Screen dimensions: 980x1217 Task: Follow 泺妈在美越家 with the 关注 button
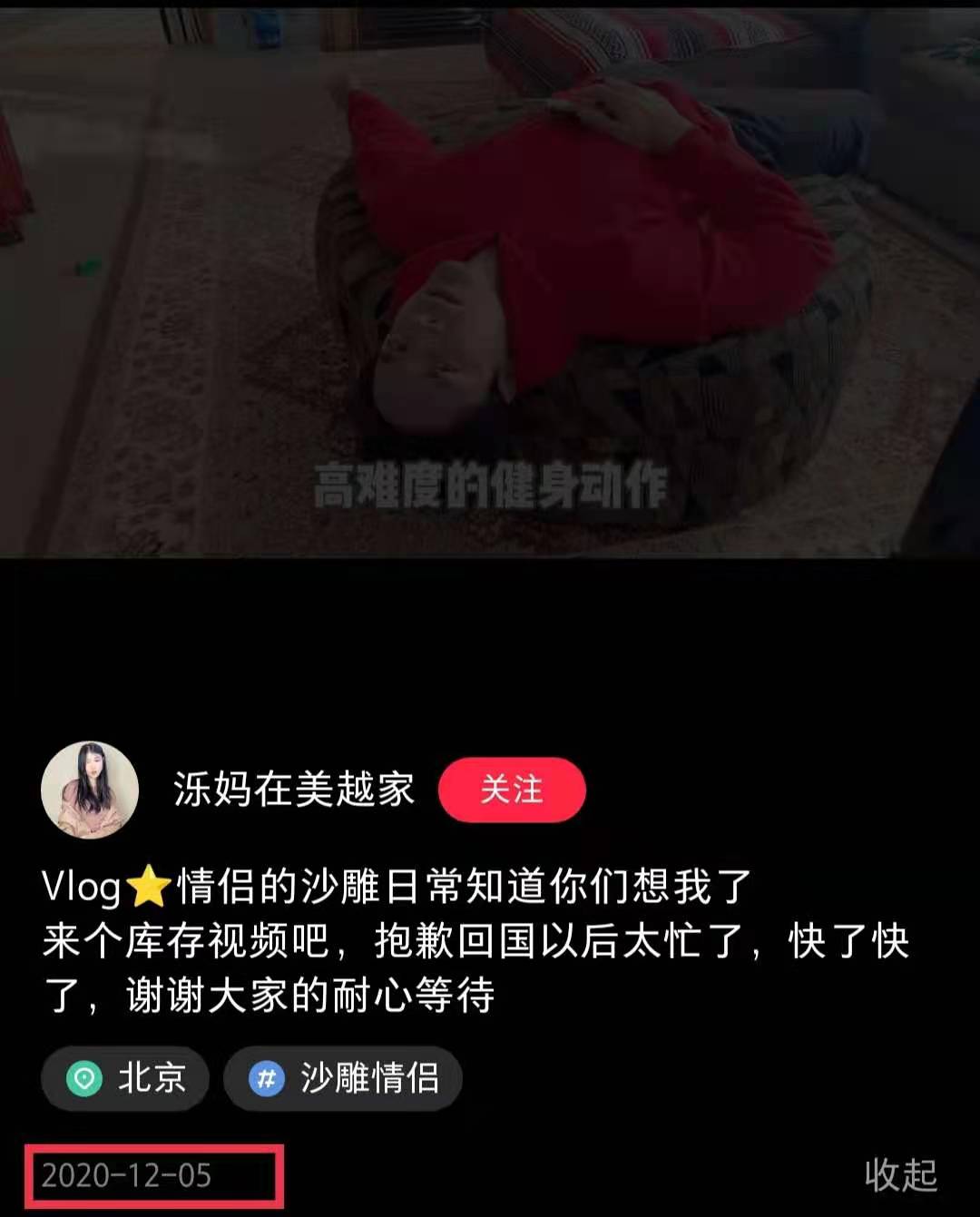(x=512, y=790)
